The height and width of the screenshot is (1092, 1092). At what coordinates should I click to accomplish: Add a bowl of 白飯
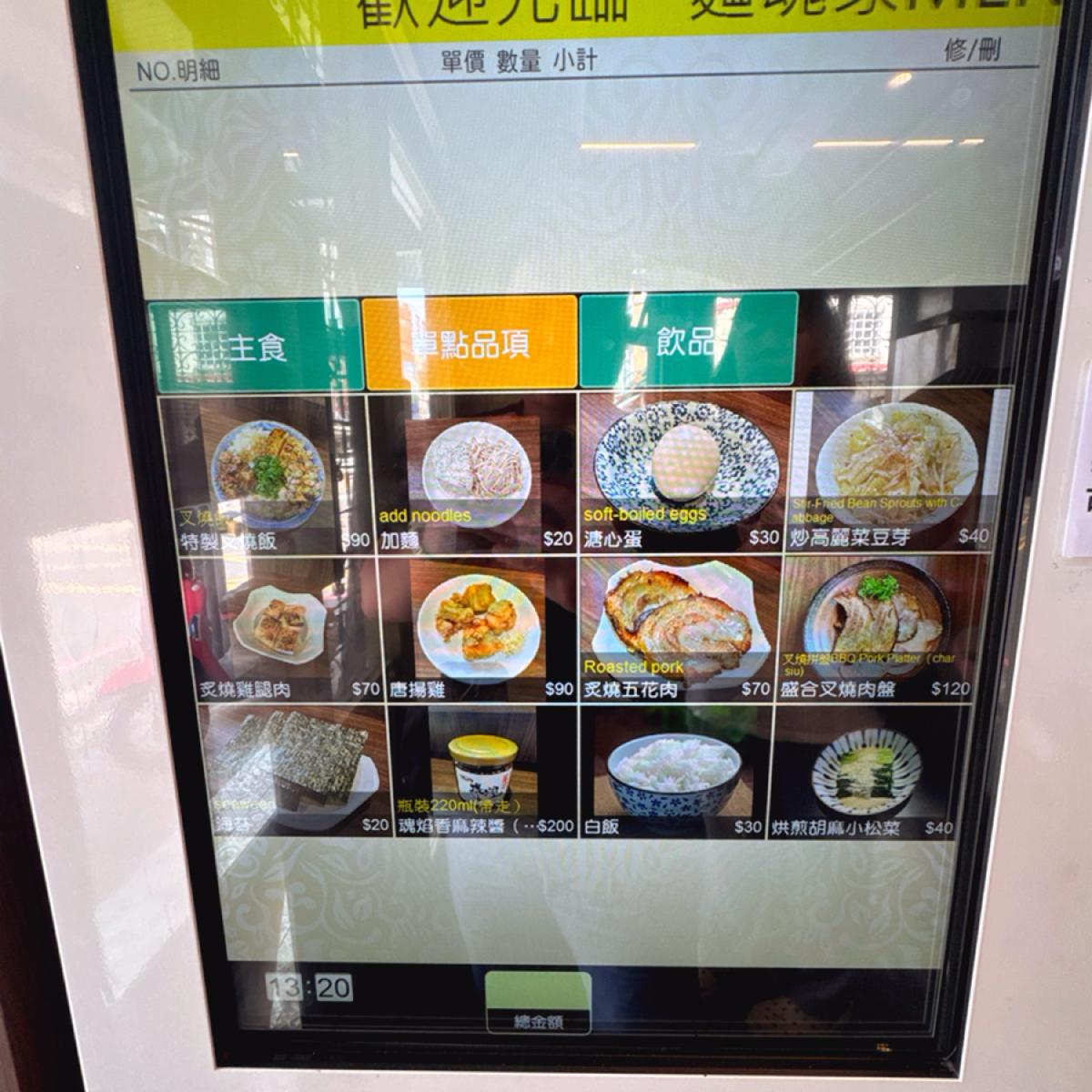[x=673, y=773]
